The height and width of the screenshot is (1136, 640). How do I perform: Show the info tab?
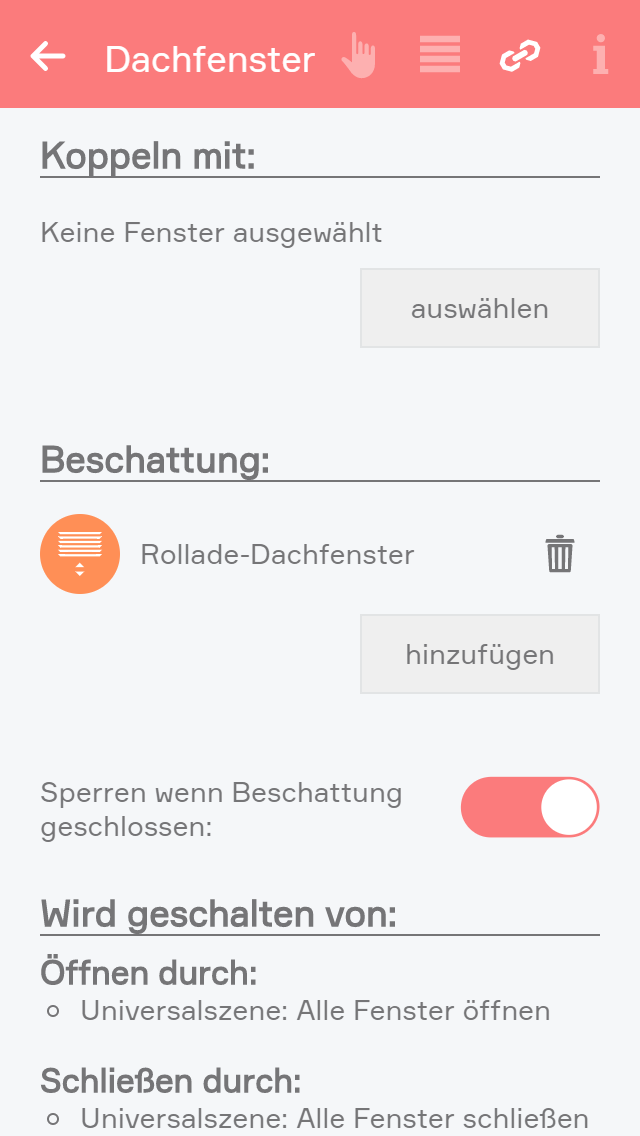click(600, 56)
